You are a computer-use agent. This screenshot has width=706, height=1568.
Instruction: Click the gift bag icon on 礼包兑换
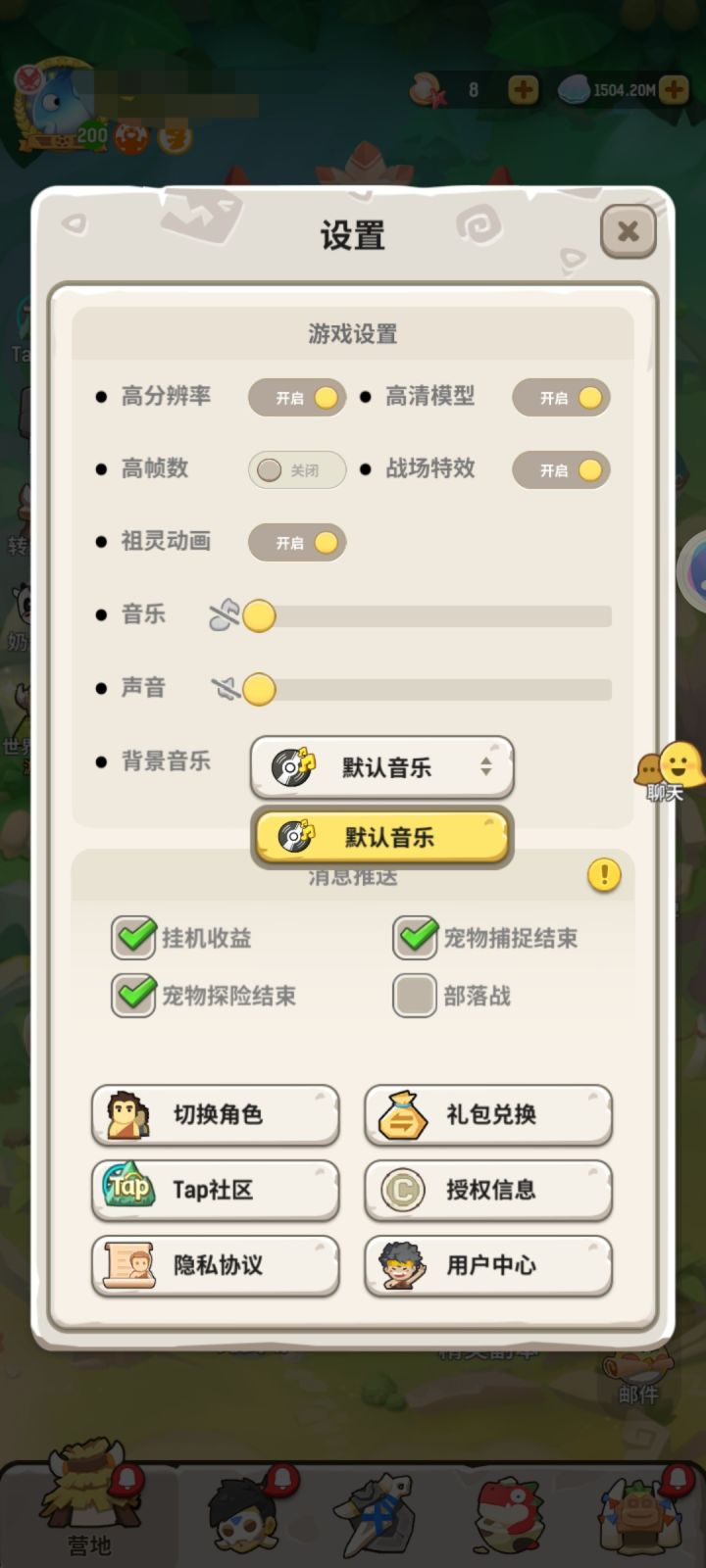coord(404,1114)
